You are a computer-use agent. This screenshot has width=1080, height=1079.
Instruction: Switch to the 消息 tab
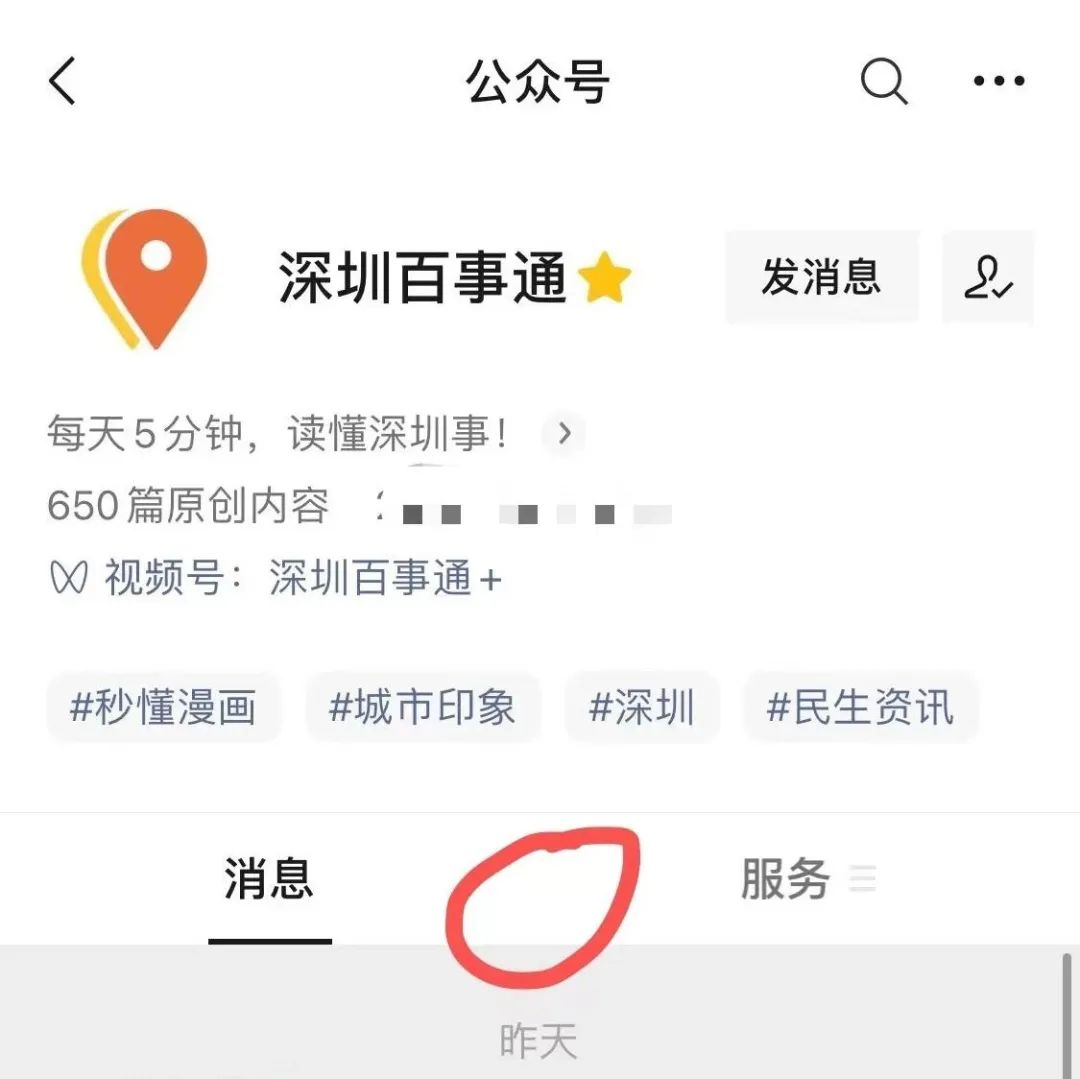tap(269, 880)
